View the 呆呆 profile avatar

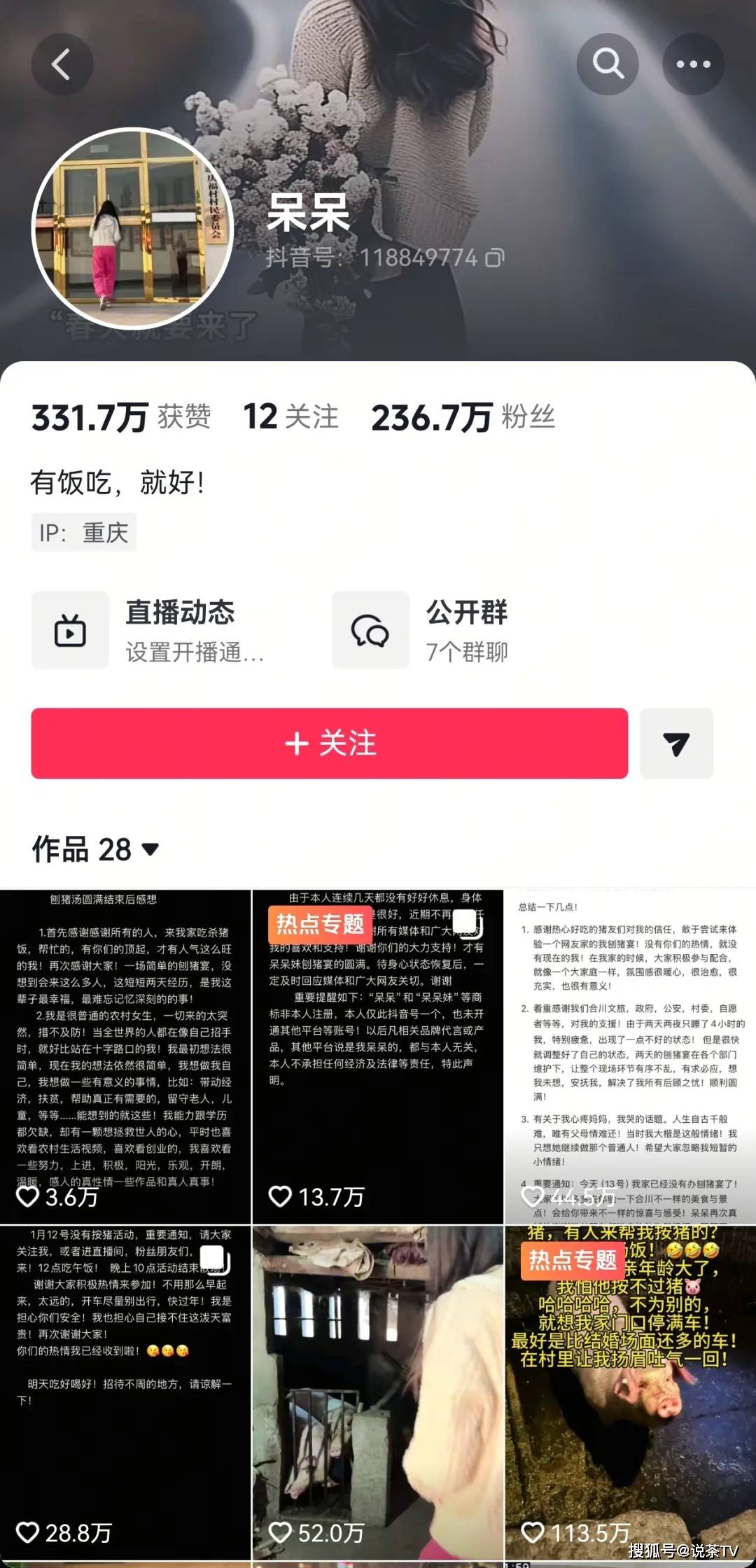pyautogui.click(x=132, y=229)
